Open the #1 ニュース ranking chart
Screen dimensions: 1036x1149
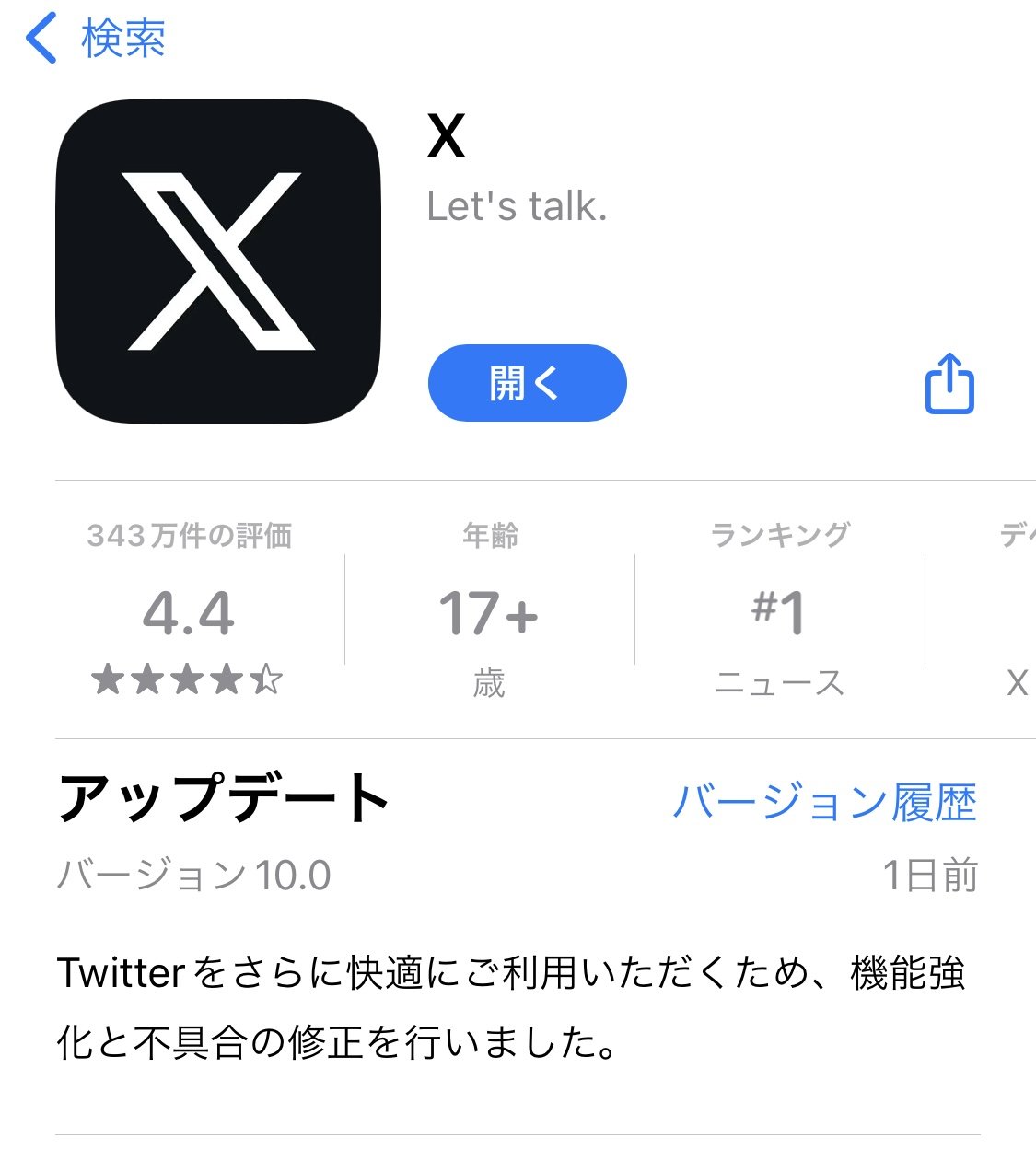coord(779,611)
